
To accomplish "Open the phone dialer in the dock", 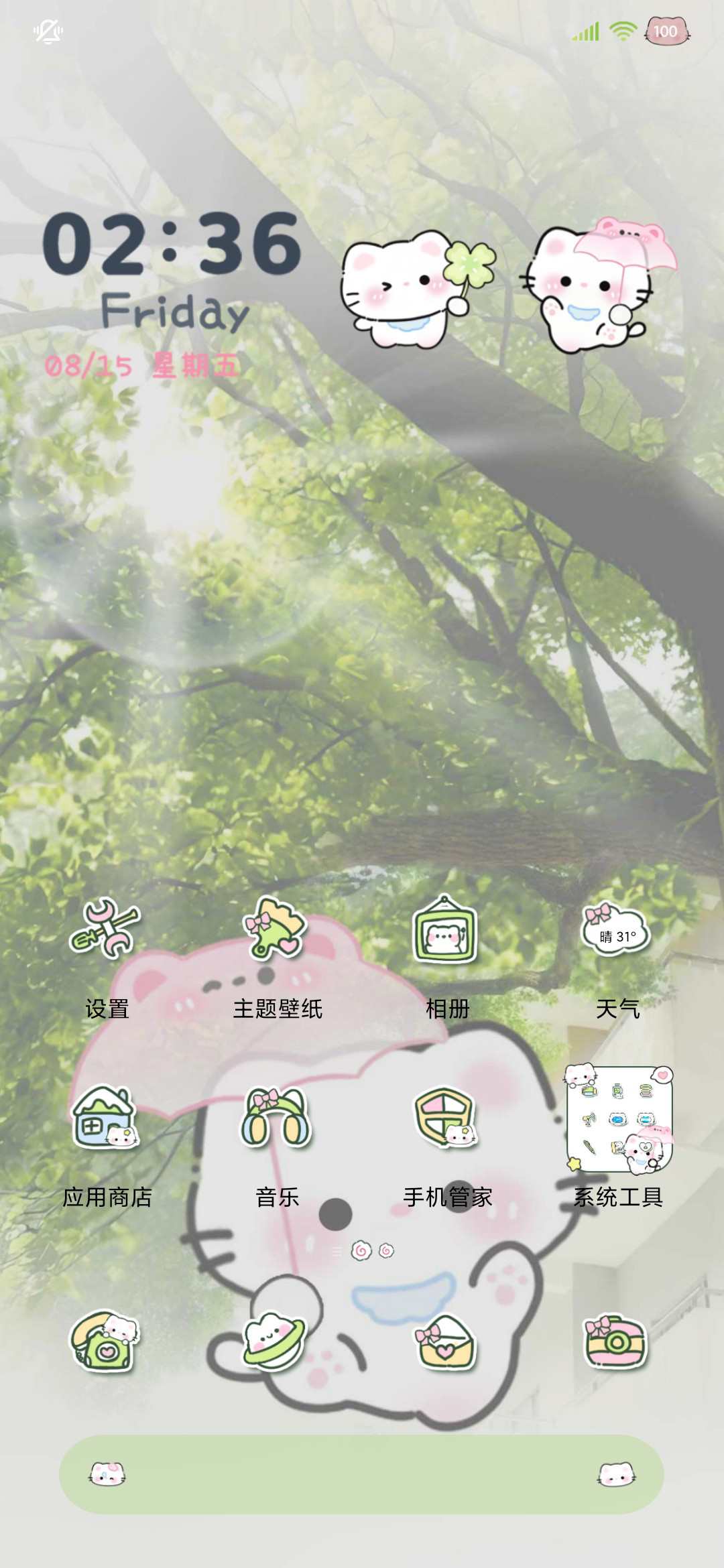I will coord(106,1342).
